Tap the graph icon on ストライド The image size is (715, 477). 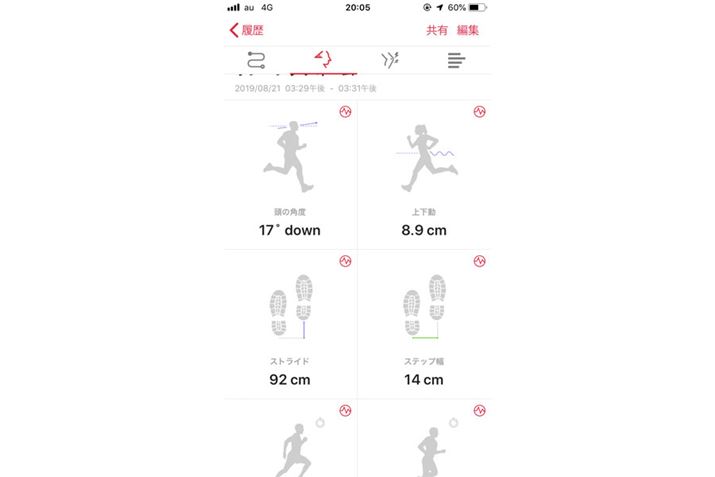(345, 262)
